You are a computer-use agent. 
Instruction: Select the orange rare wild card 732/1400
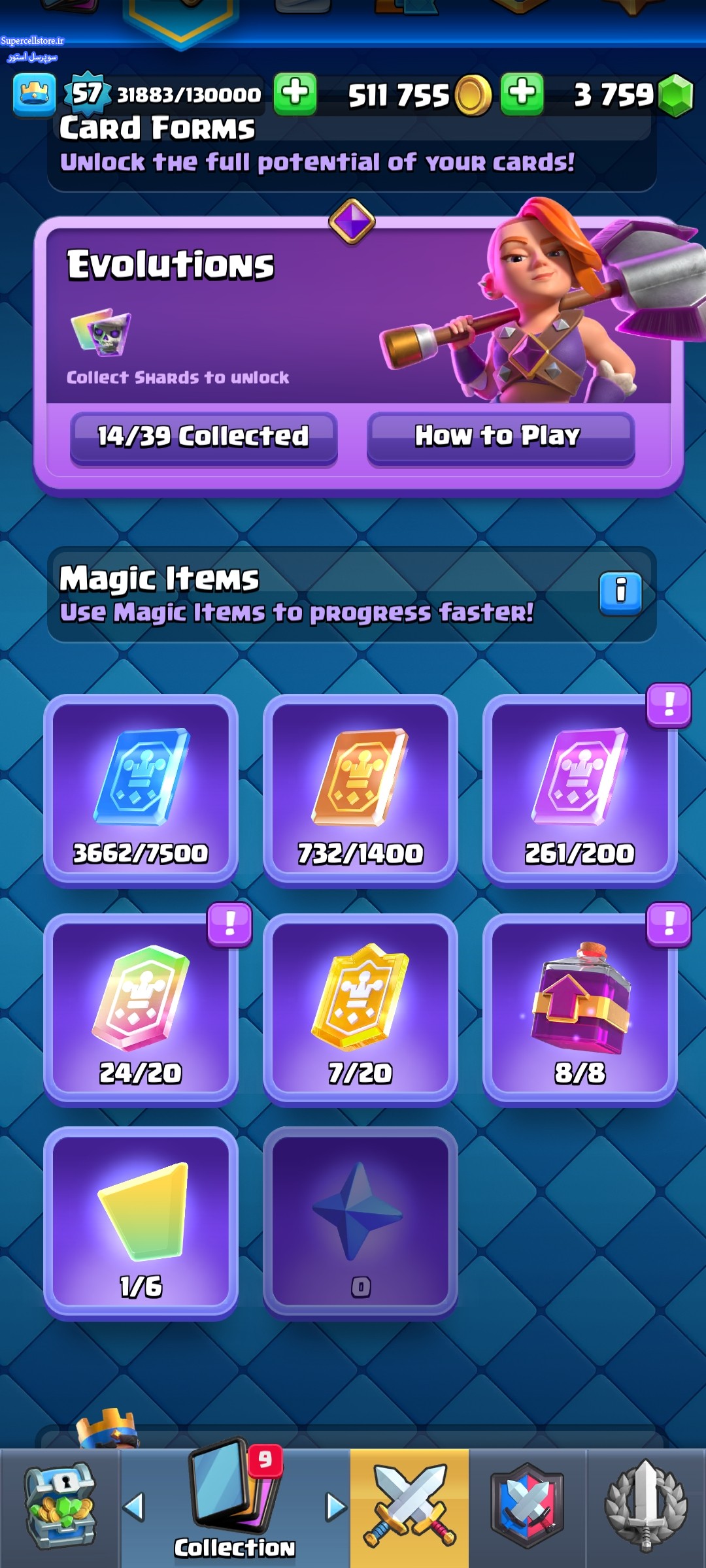click(360, 789)
